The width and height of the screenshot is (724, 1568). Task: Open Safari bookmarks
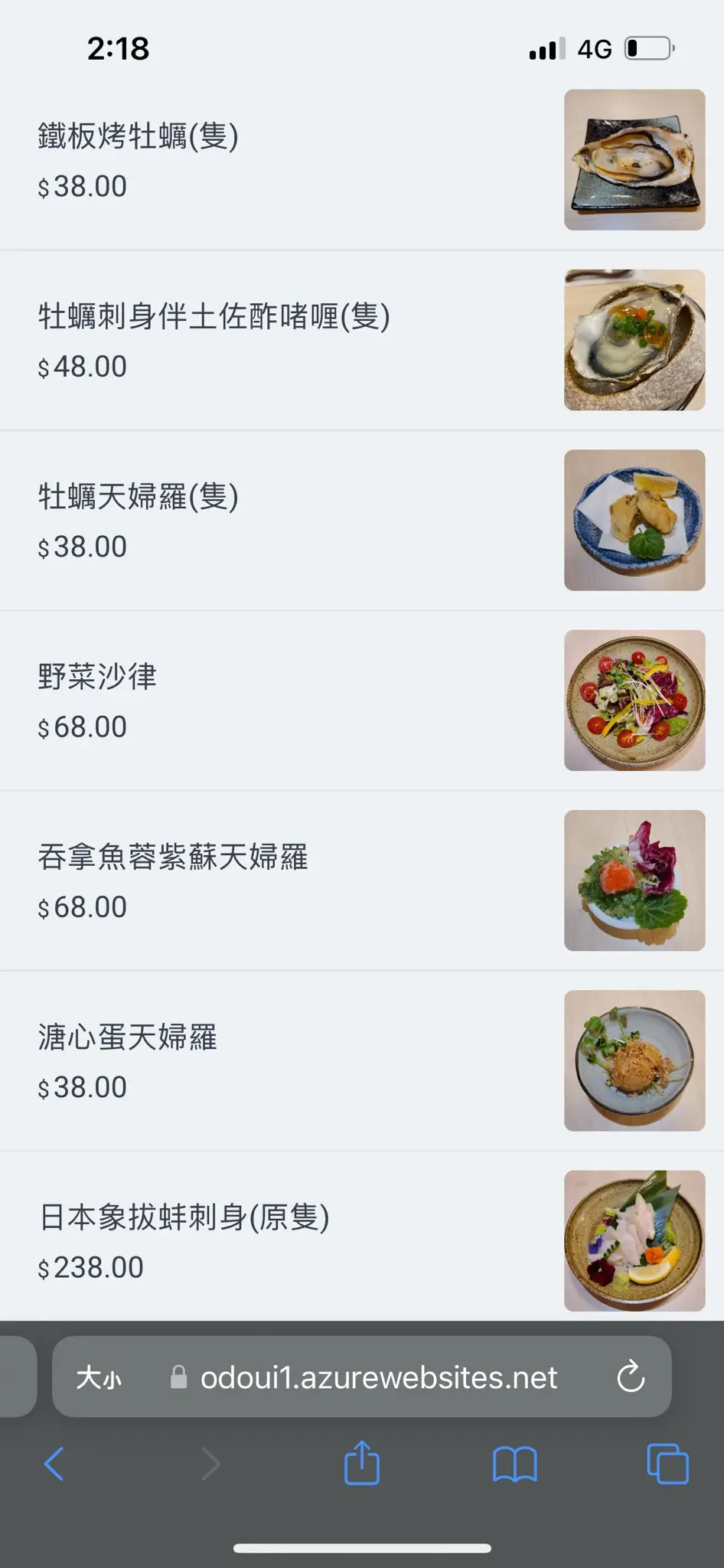coord(514,1464)
